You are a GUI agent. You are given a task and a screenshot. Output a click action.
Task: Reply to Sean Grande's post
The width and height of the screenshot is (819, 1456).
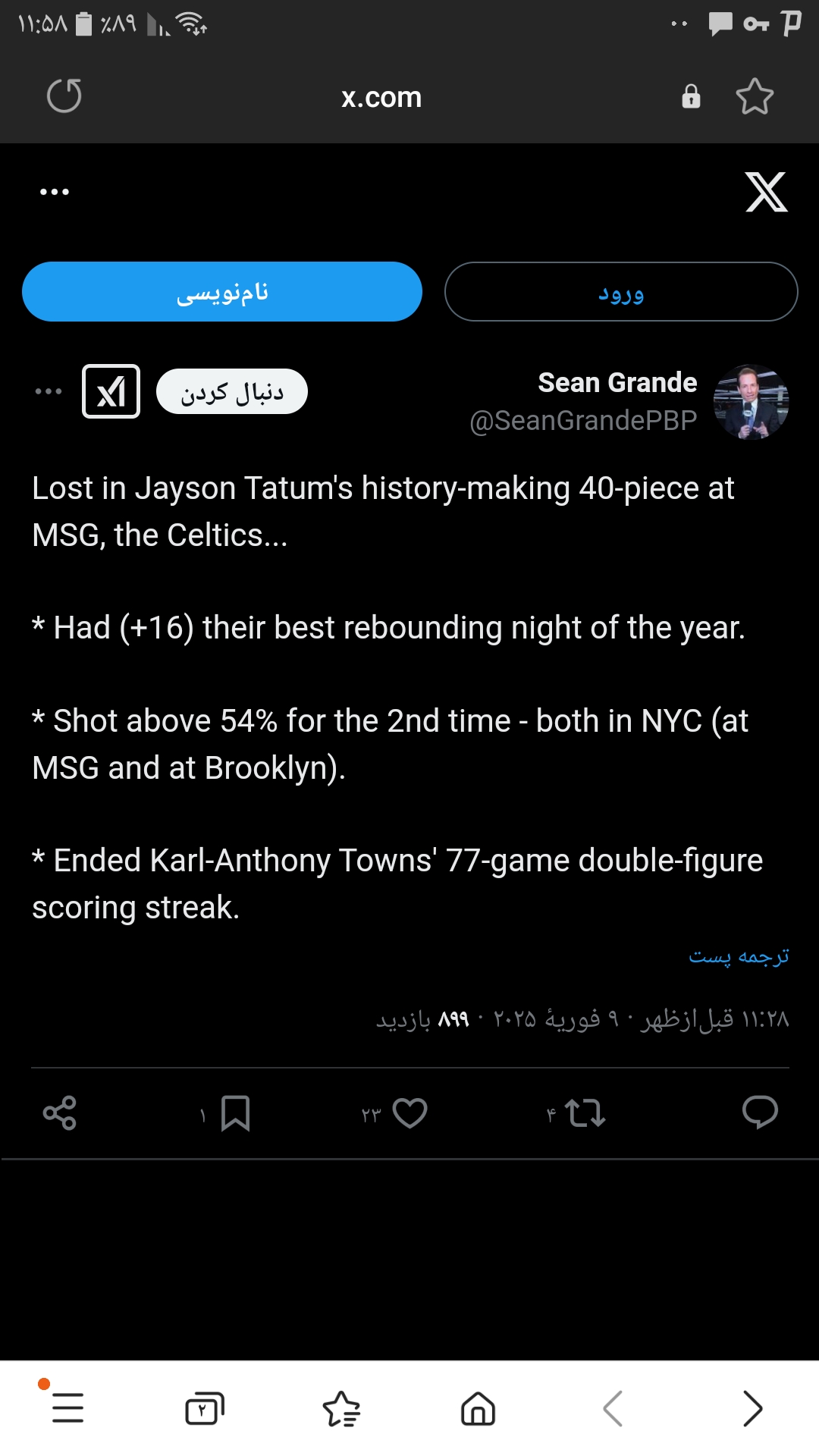760,1112
